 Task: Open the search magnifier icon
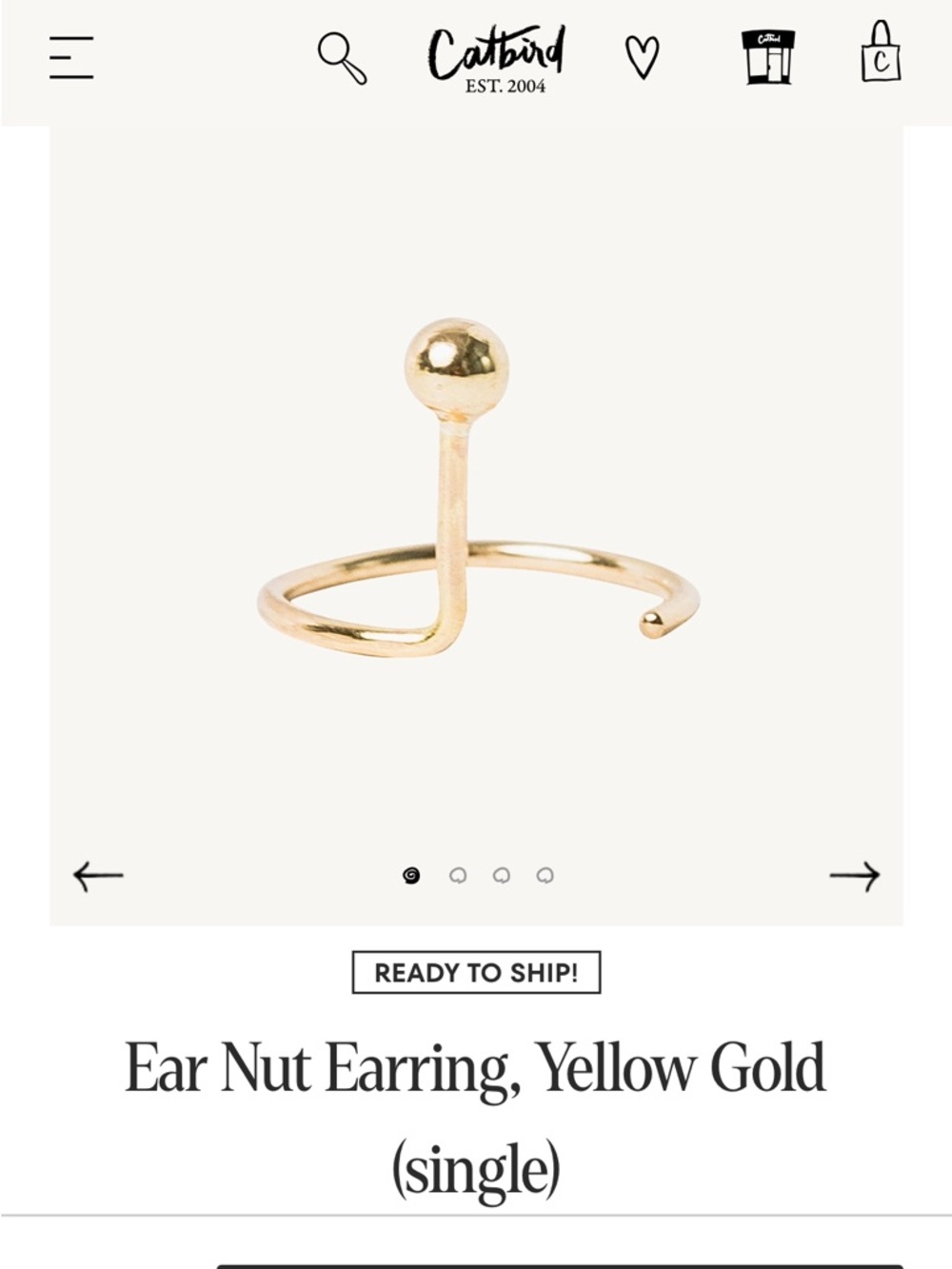[340, 59]
